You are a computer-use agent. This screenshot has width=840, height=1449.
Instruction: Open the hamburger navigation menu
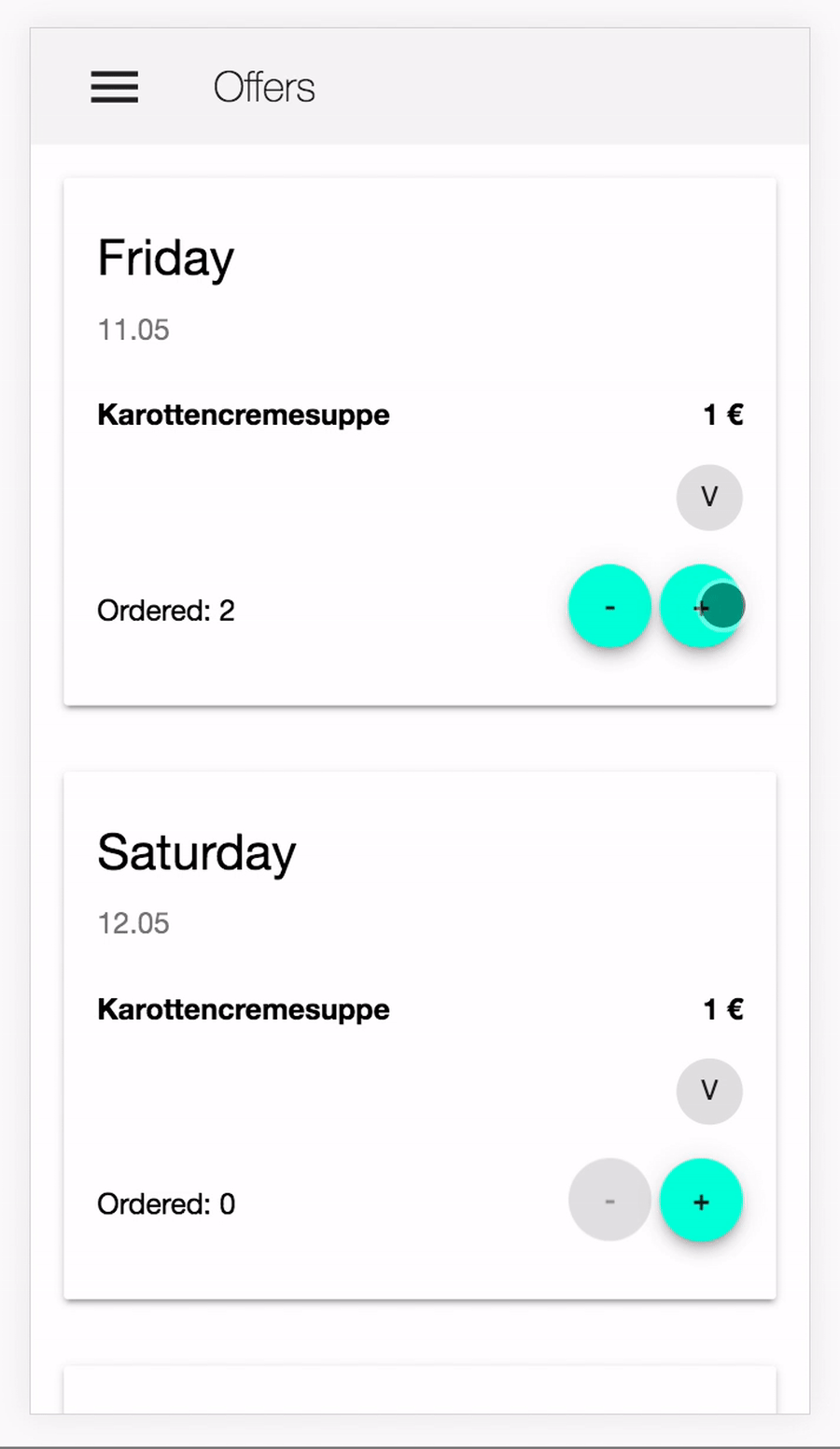point(115,87)
